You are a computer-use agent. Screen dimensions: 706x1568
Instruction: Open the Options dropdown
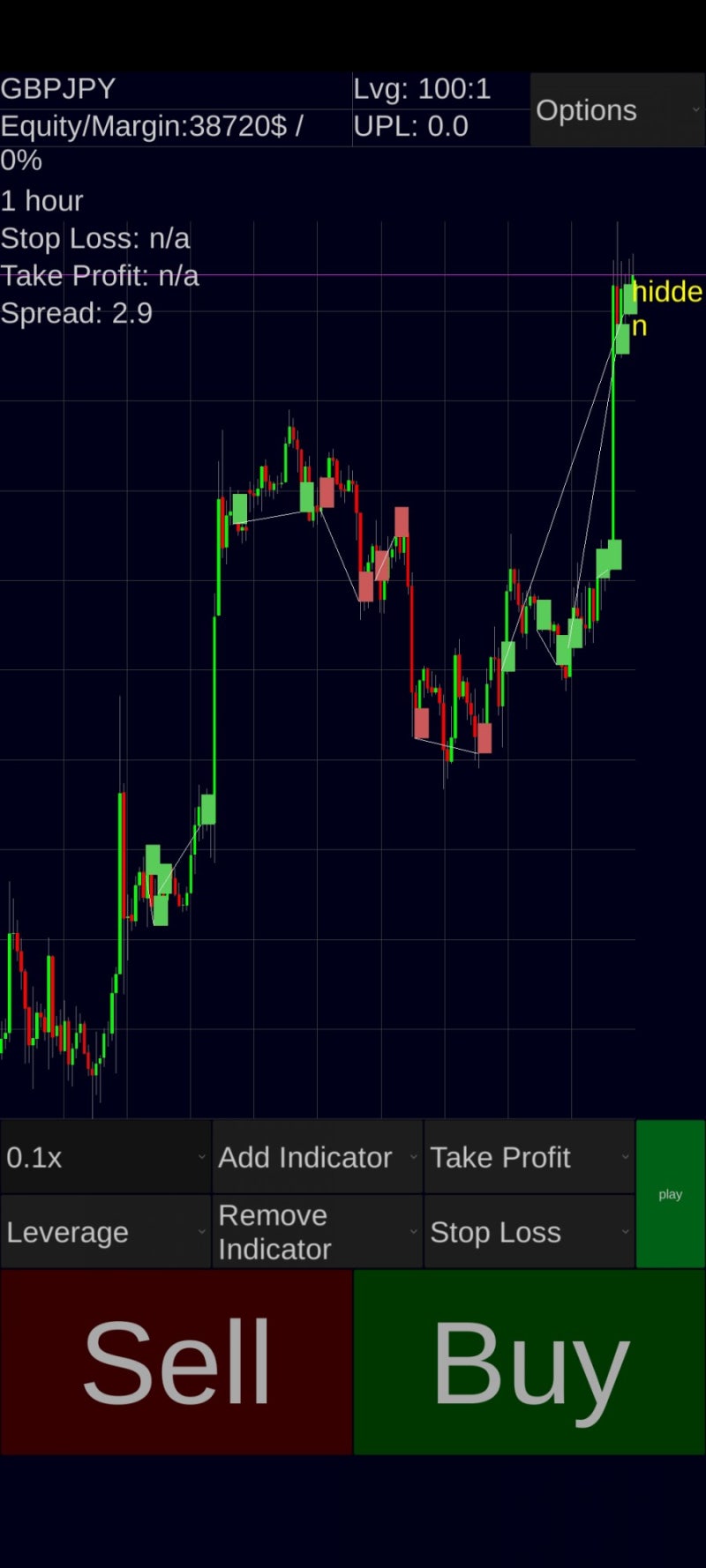616,110
